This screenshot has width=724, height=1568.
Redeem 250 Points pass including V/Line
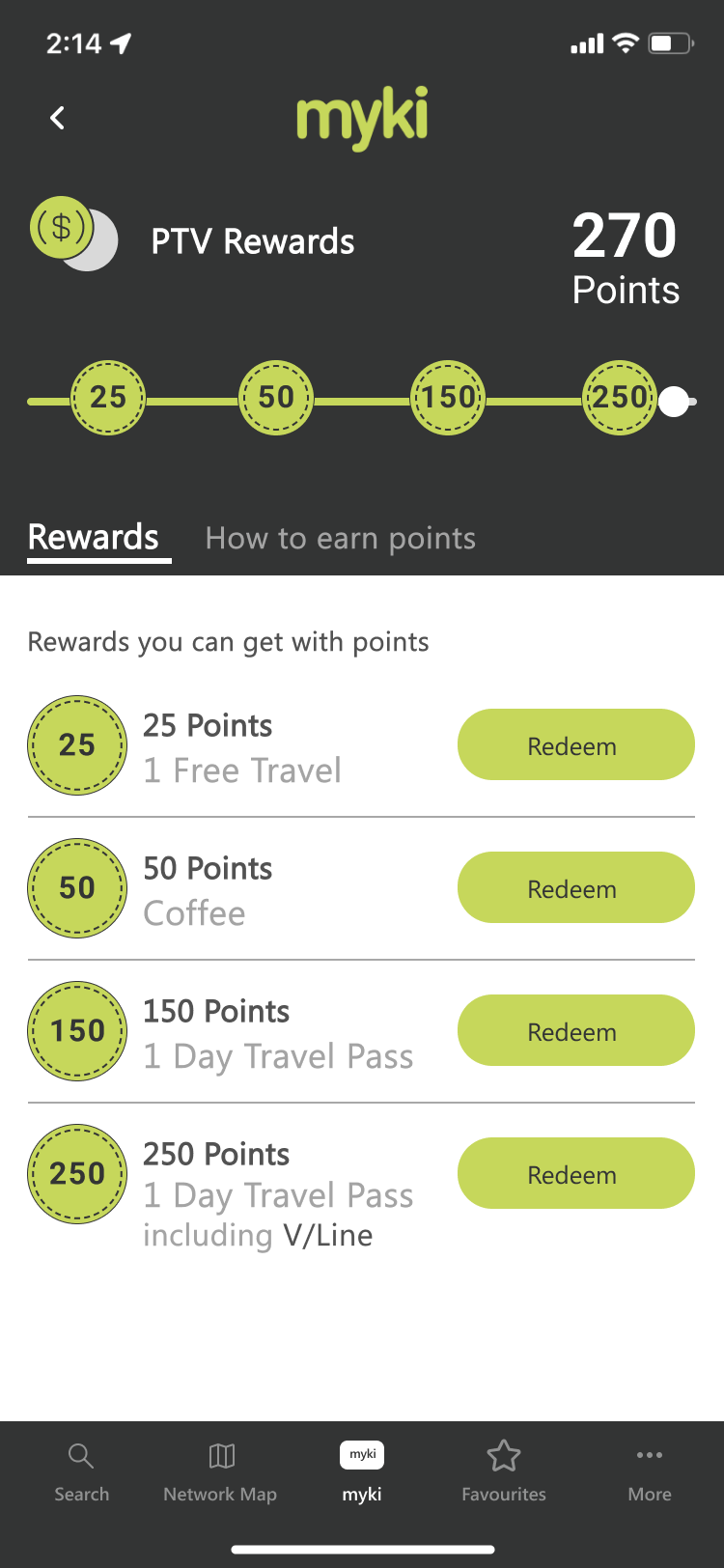click(575, 1173)
